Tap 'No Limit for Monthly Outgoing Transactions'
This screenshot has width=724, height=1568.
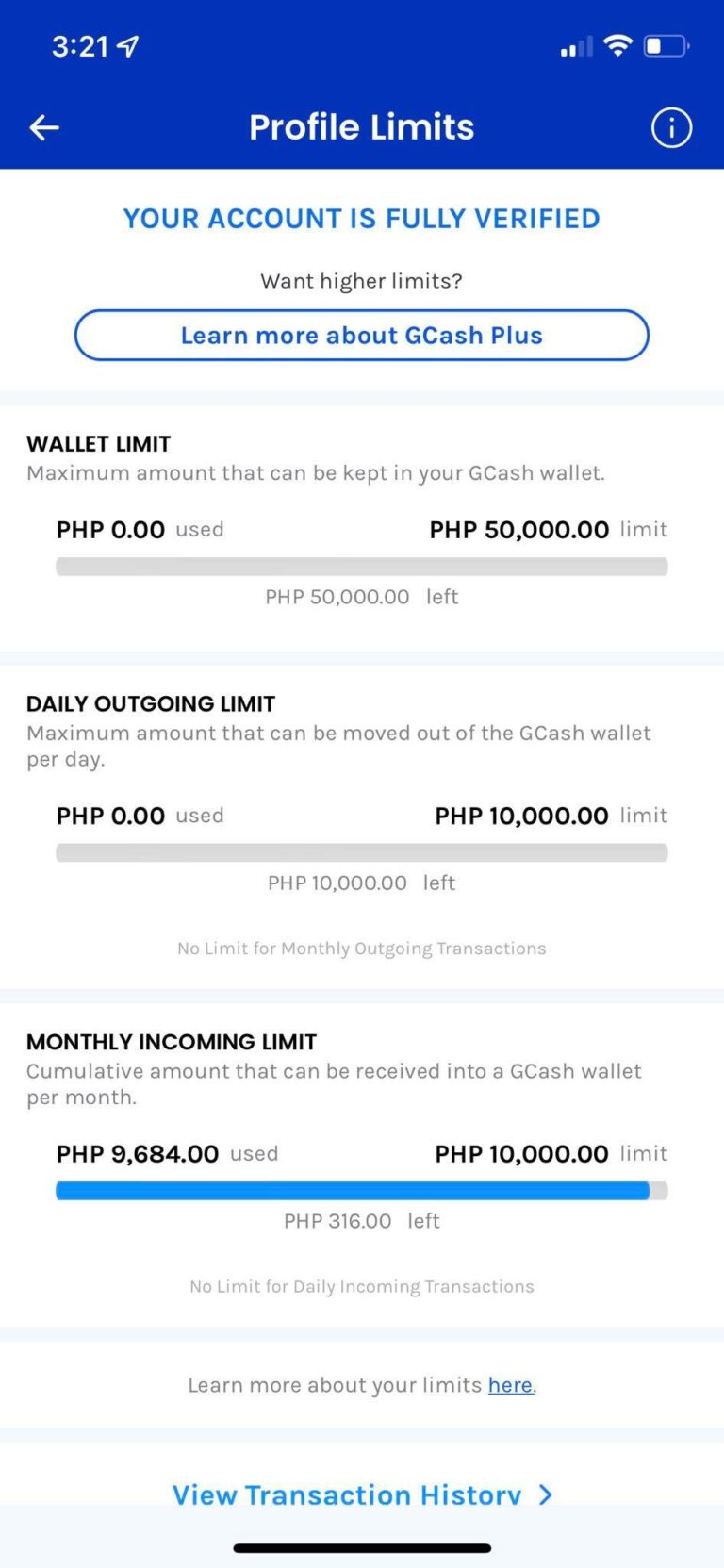pos(362,948)
